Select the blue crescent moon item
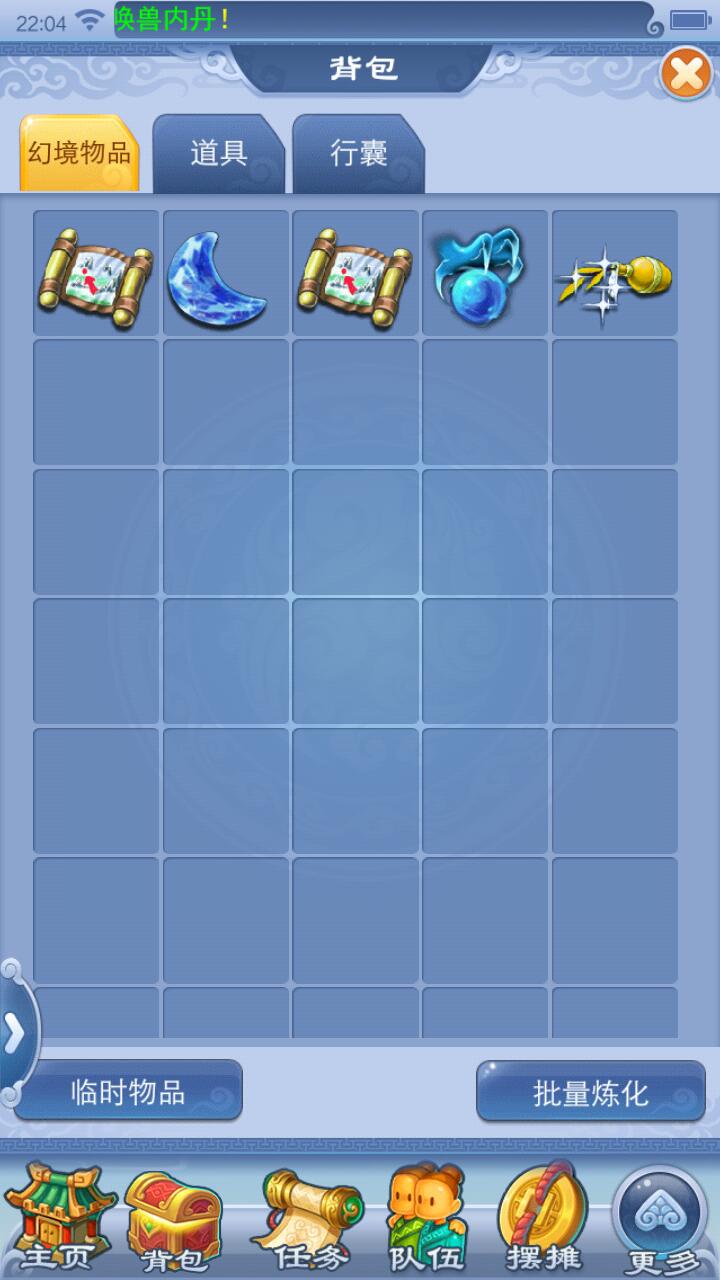This screenshot has width=720, height=1280. tap(226, 273)
